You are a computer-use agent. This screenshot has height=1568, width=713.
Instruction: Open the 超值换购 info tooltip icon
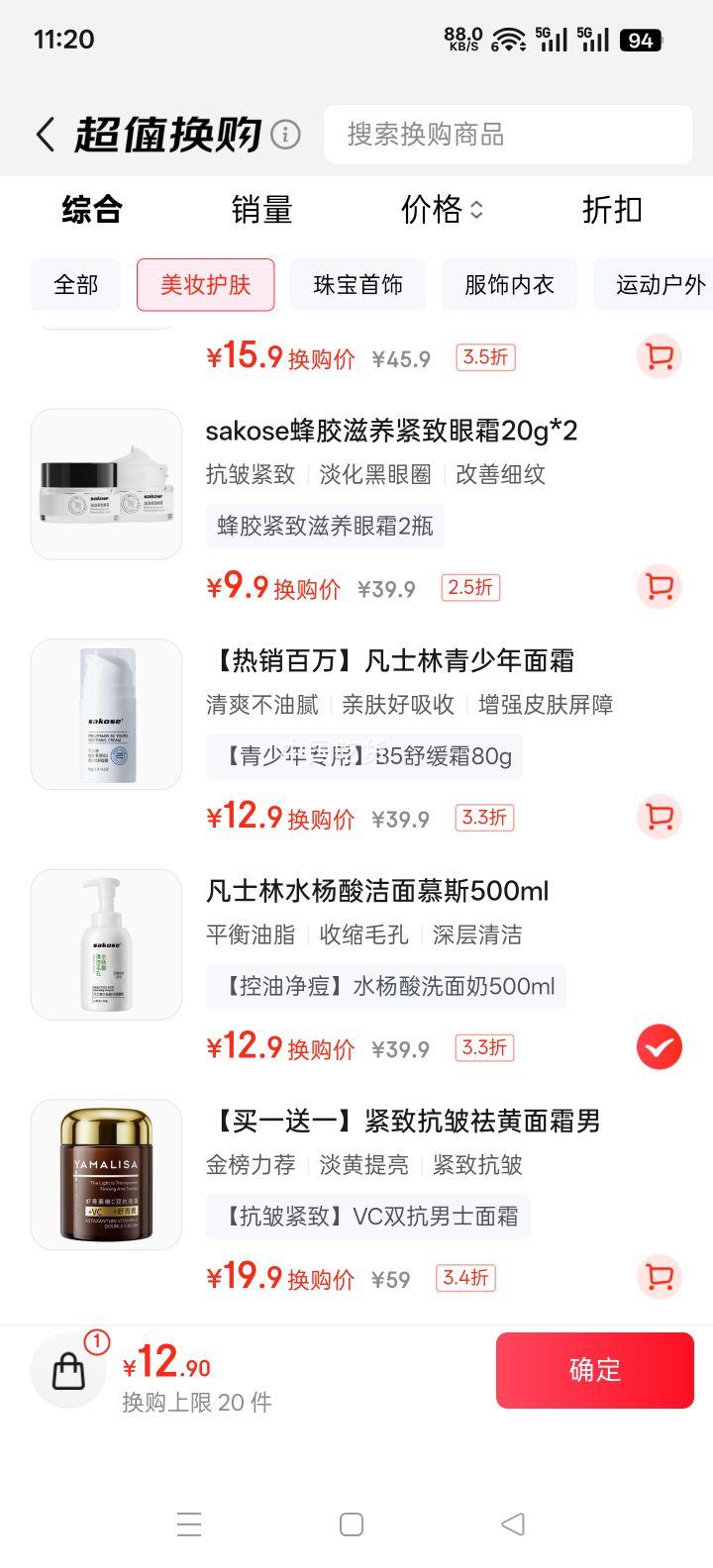(x=287, y=133)
